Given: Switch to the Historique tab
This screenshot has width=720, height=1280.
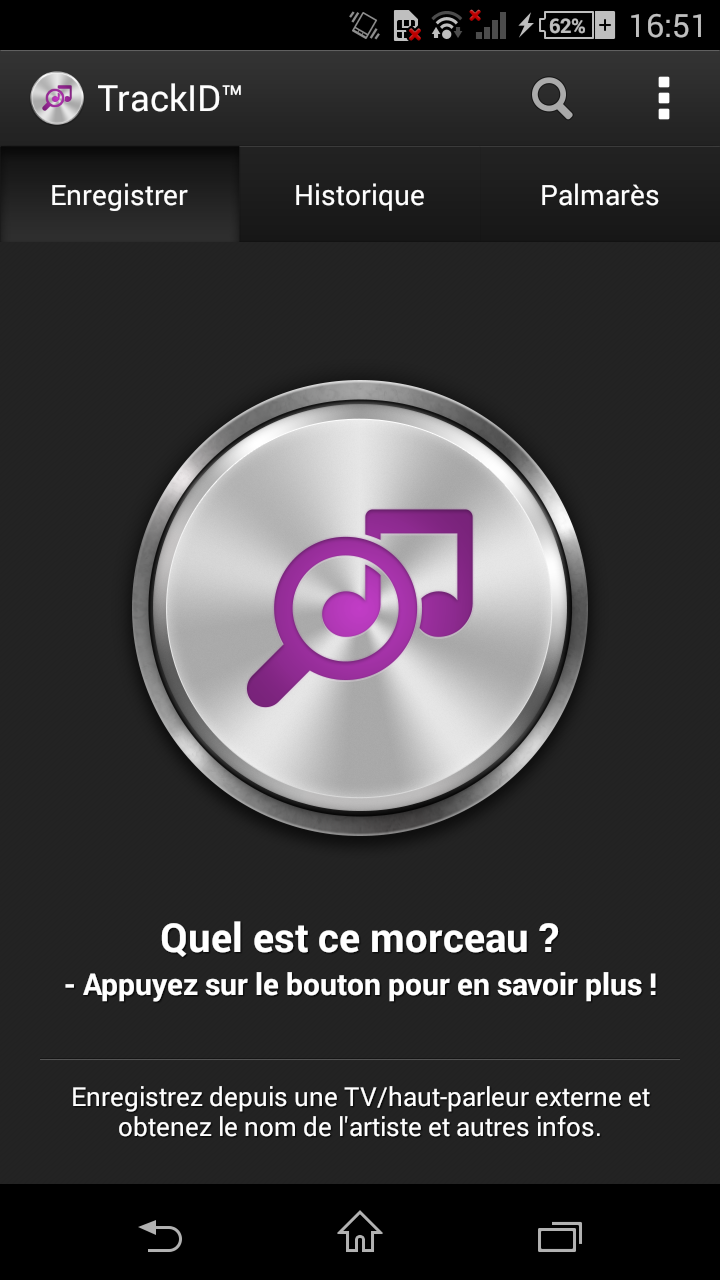Looking at the screenshot, I should point(360,195).
